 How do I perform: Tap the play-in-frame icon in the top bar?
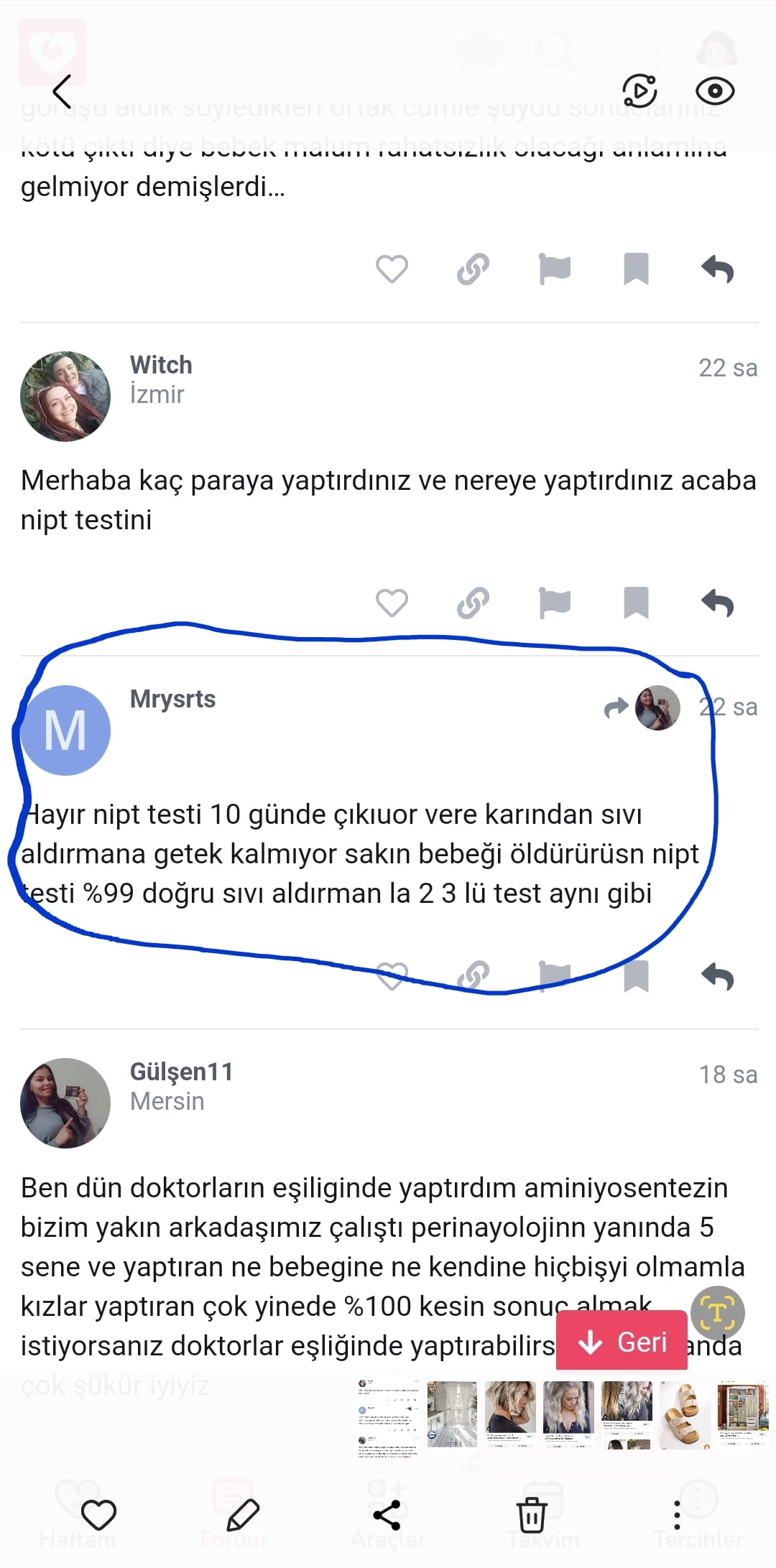(x=639, y=91)
